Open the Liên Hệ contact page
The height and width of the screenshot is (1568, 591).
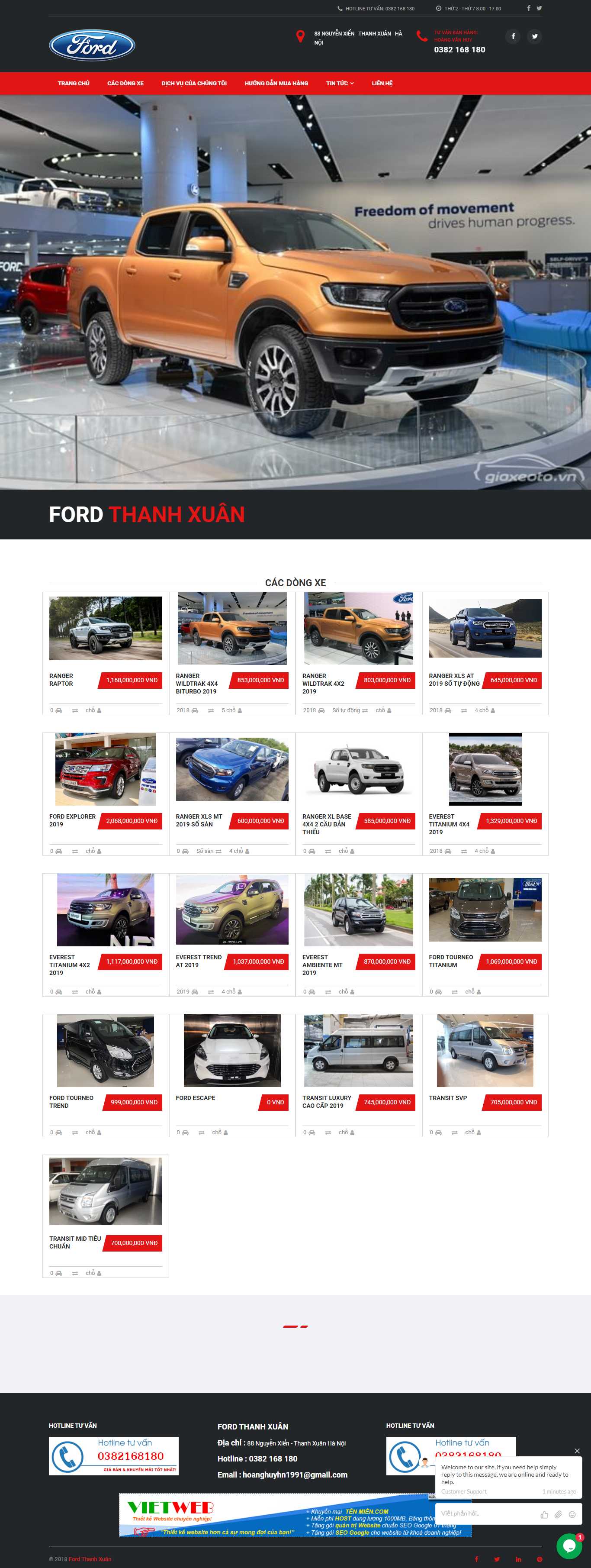382,84
